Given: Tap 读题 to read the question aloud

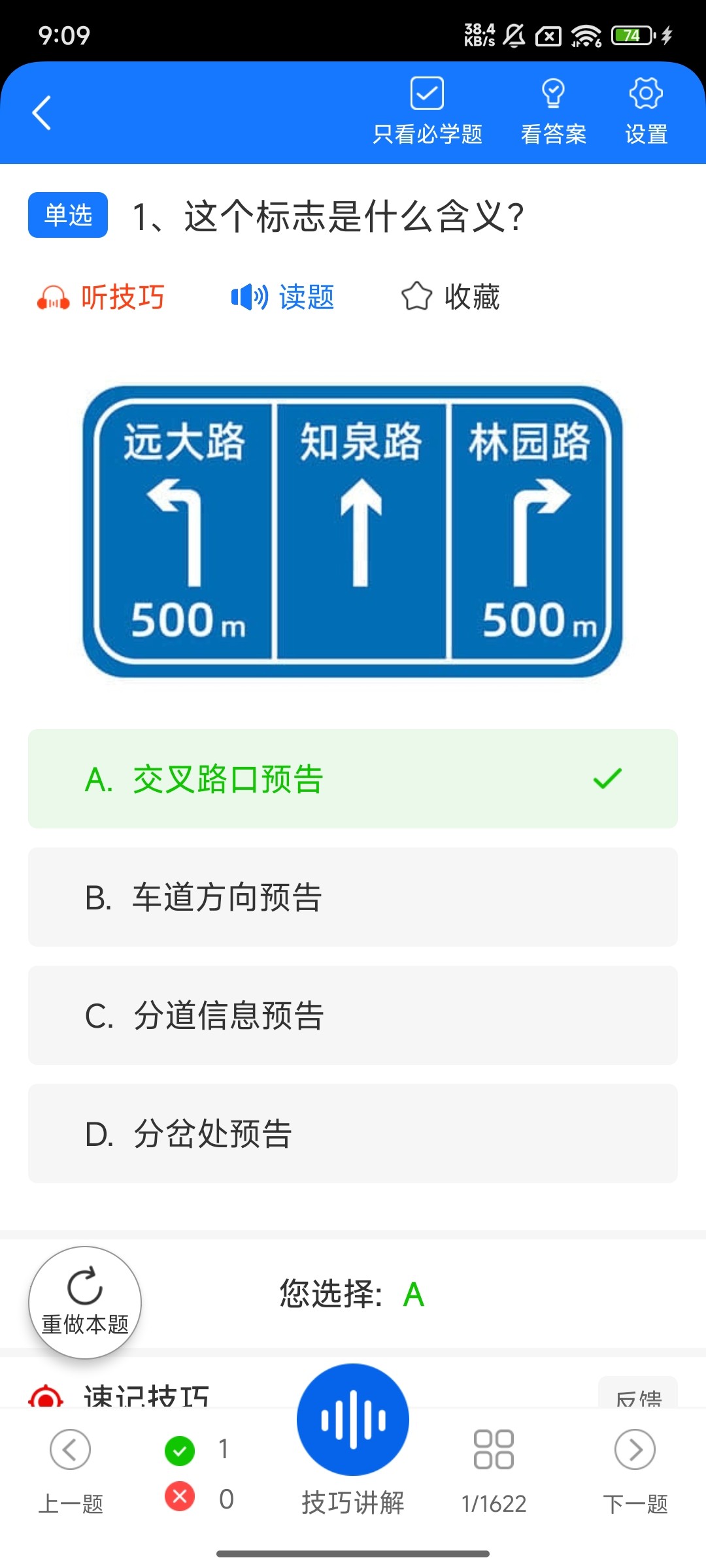Looking at the screenshot, I should [282, 297].
